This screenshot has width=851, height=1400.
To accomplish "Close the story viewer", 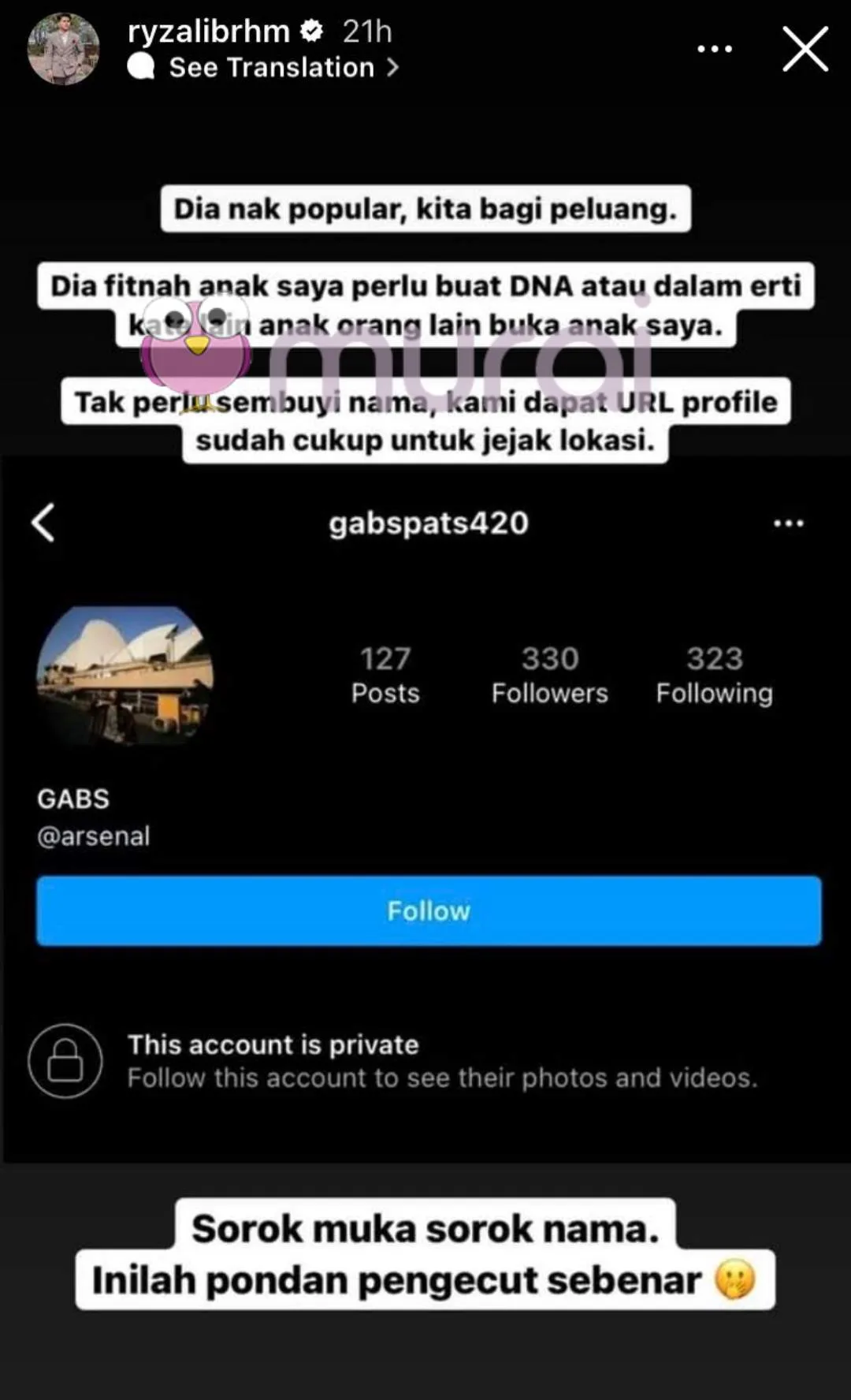I will [805, 49].
